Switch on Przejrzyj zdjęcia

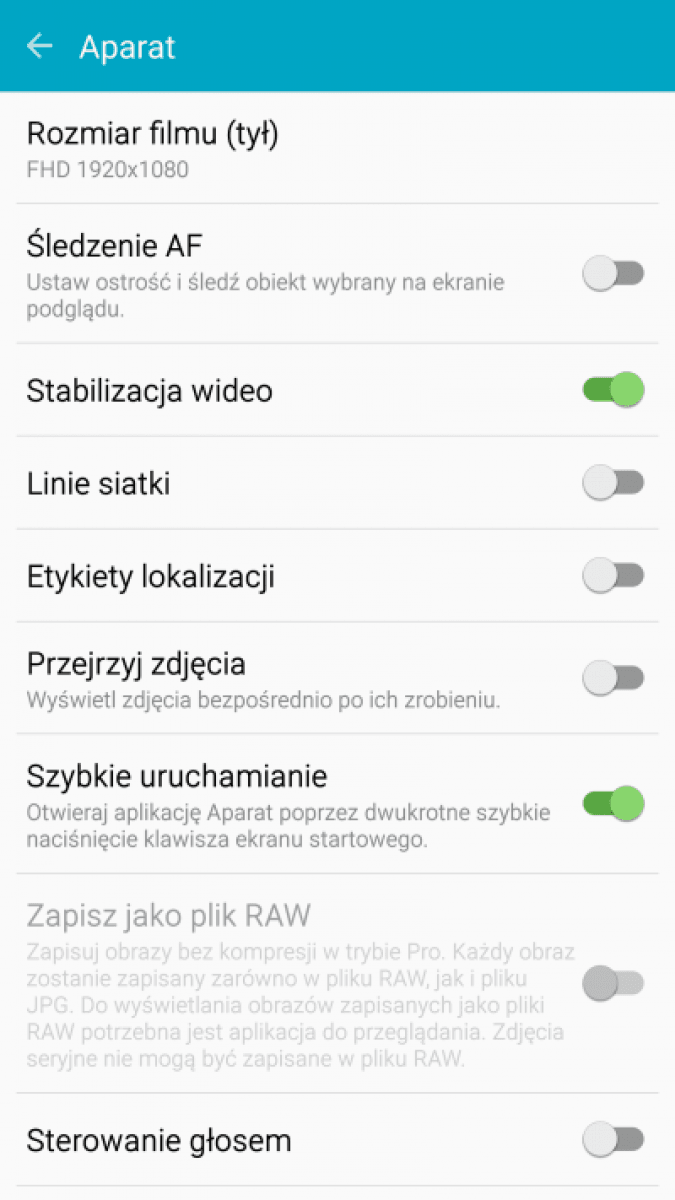pos(613,678)
